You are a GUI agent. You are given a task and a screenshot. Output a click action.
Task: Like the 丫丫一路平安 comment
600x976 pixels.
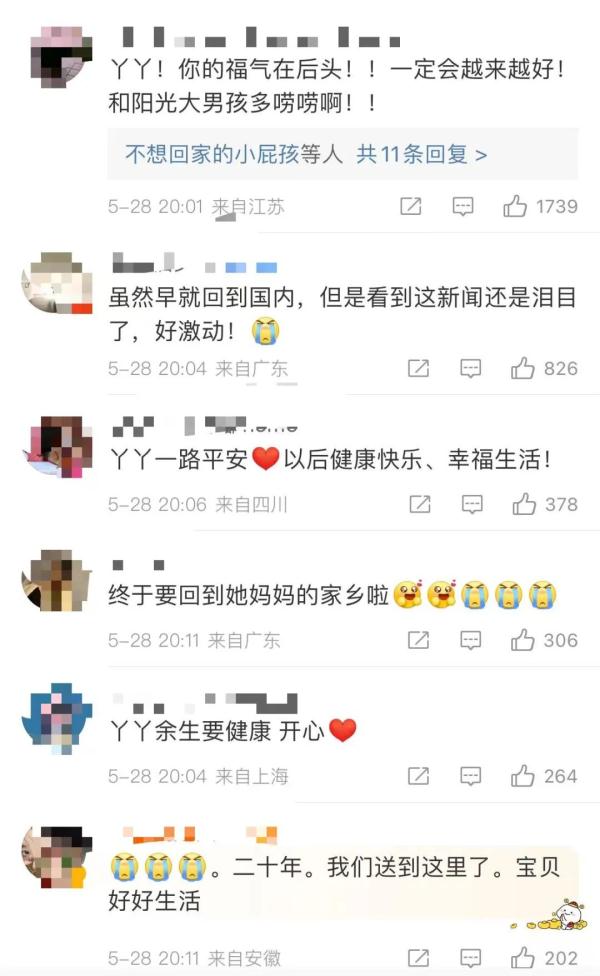[x=524, y=505]
